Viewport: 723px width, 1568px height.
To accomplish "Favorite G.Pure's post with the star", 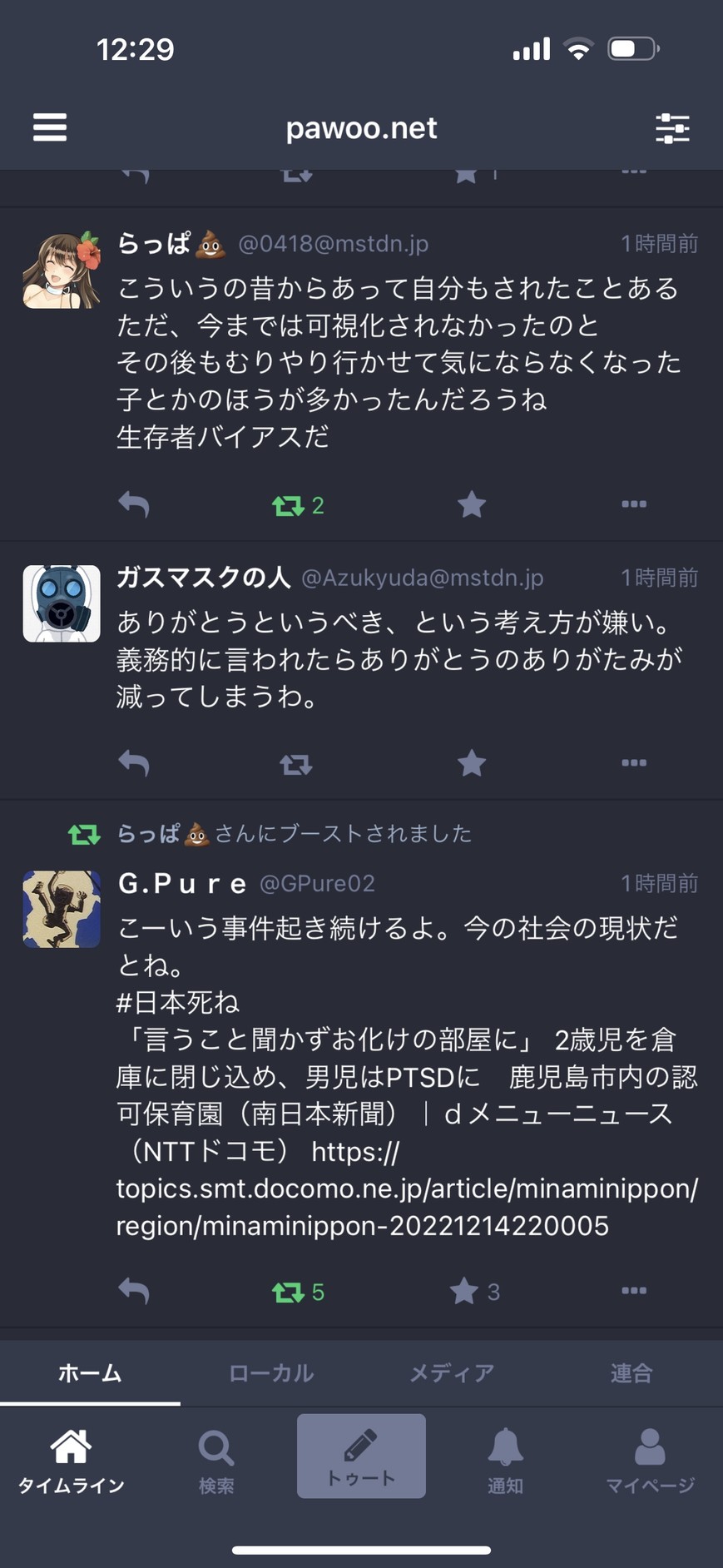I will click(464, 1292).
